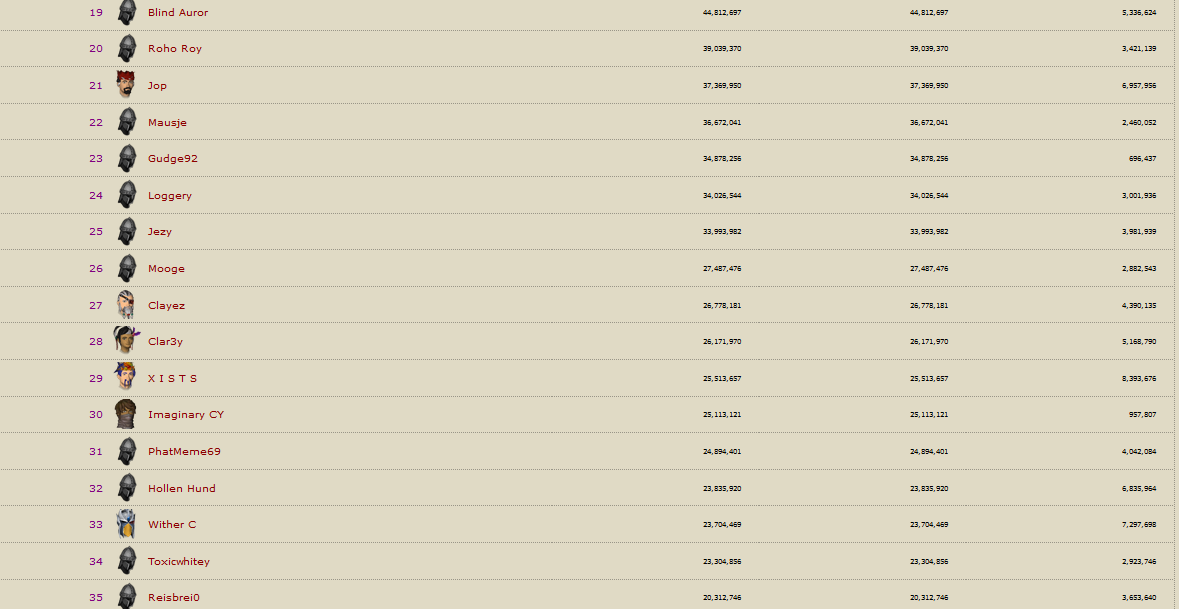View the X I S T S profile
The height and width of the screenshot is (609, 1179).
click(173, 379)
